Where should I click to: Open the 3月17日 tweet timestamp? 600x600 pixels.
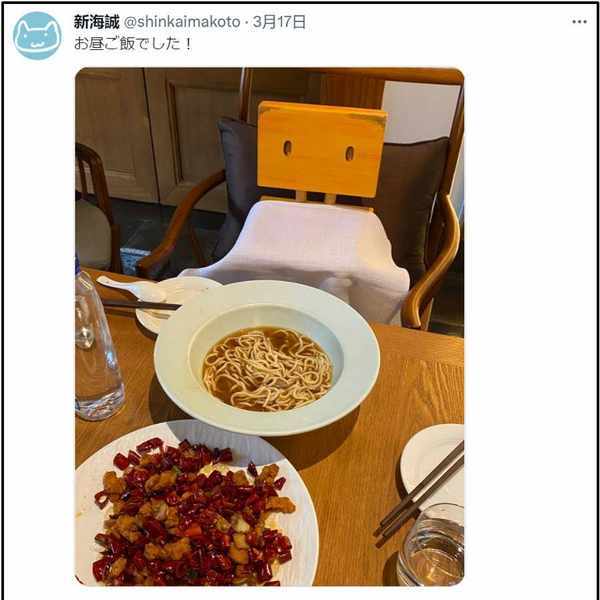click(279, 21)
